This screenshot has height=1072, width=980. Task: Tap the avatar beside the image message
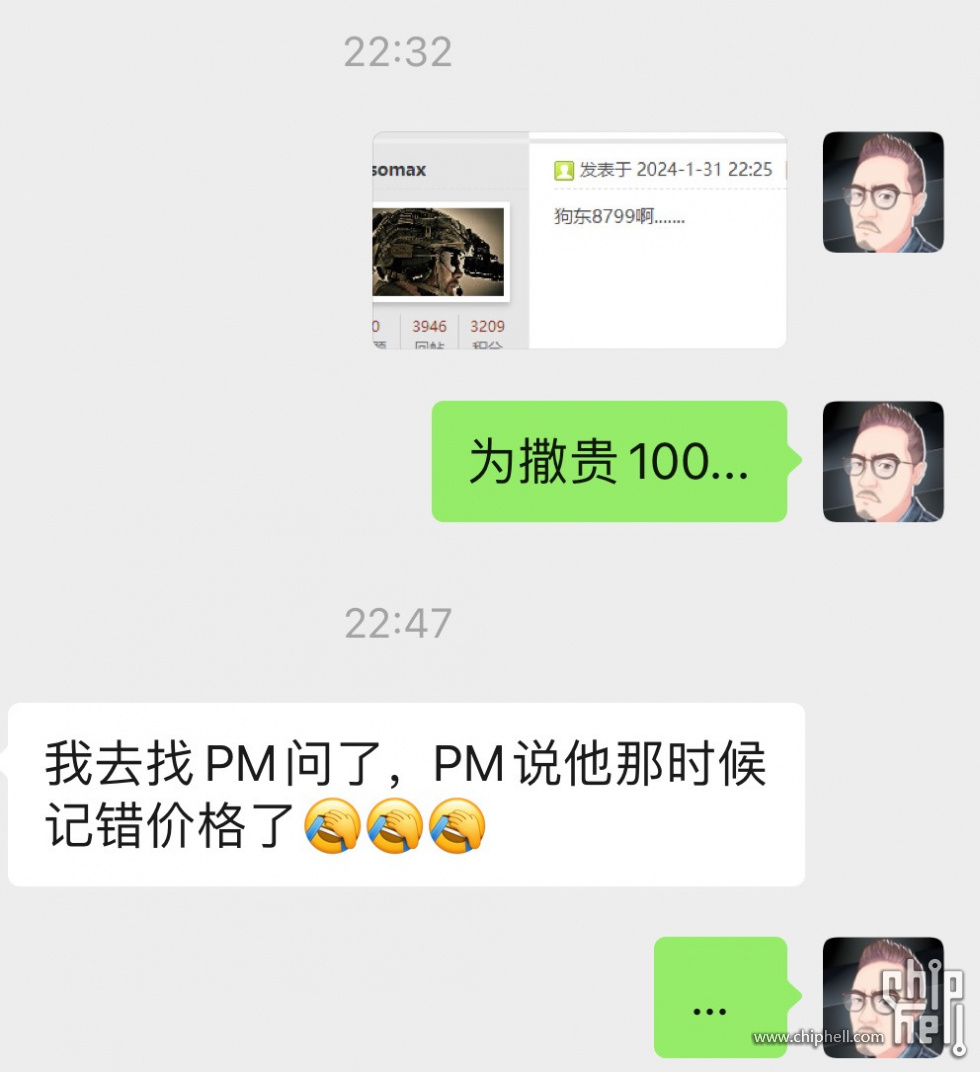click(882, 192)
